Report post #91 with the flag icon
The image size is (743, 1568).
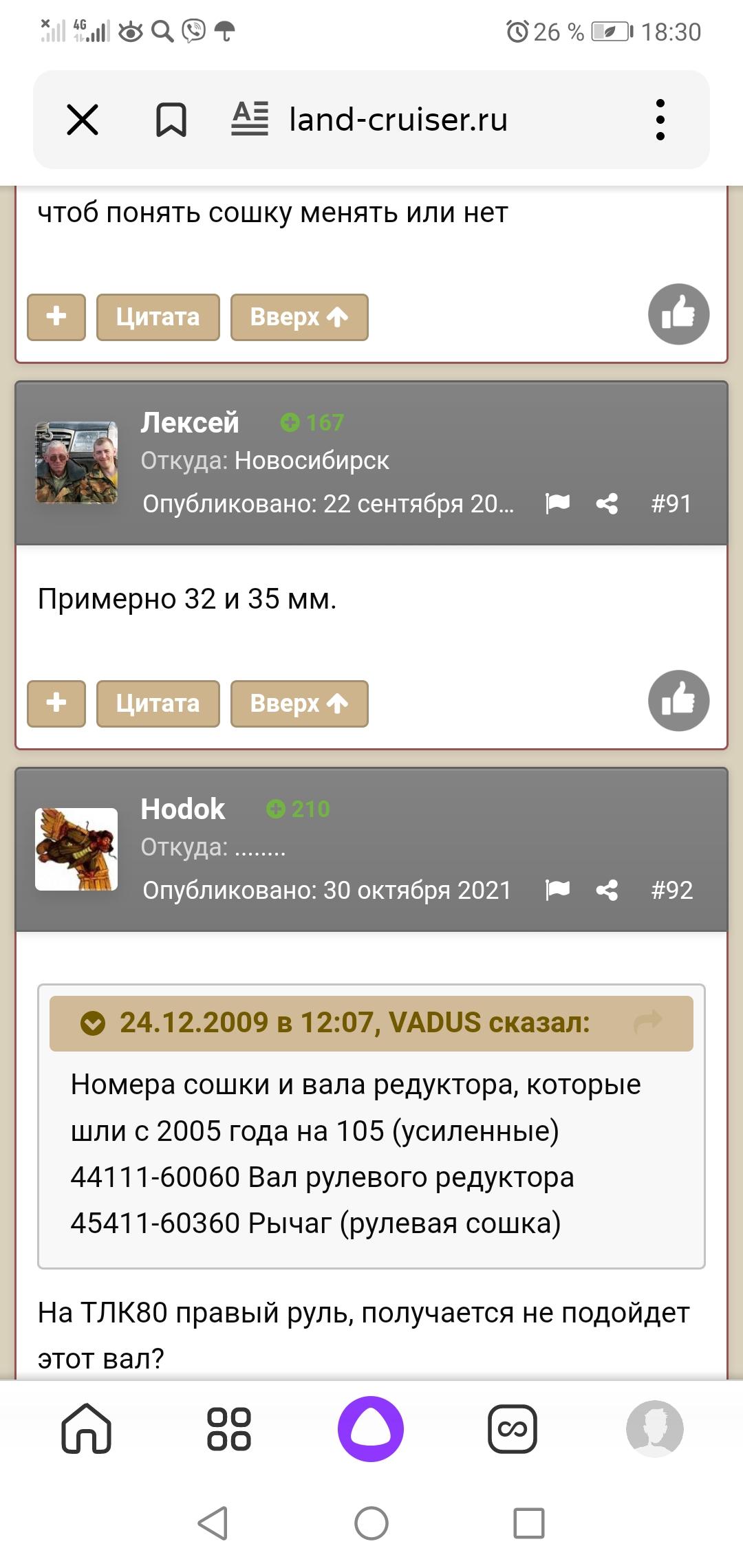click(x=557, y=503)
